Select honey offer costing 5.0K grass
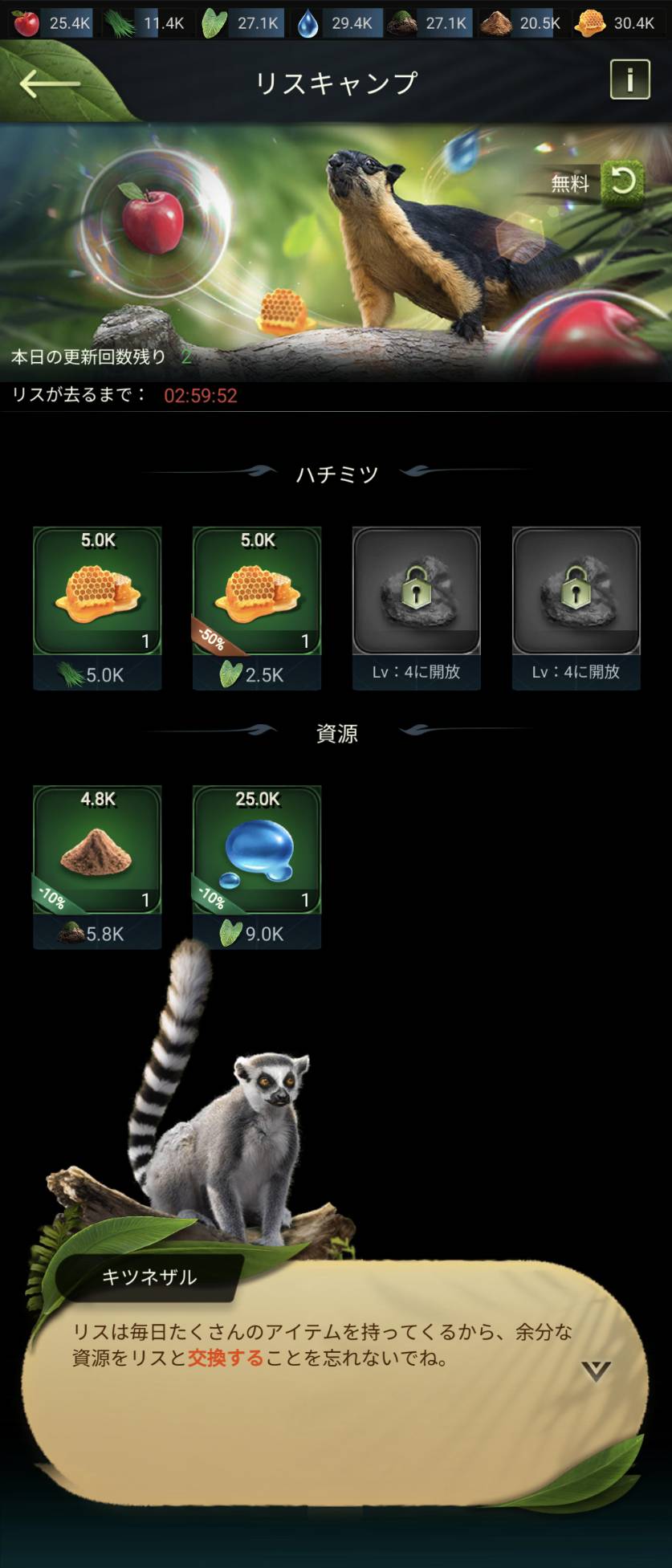 tap(97, 592)
